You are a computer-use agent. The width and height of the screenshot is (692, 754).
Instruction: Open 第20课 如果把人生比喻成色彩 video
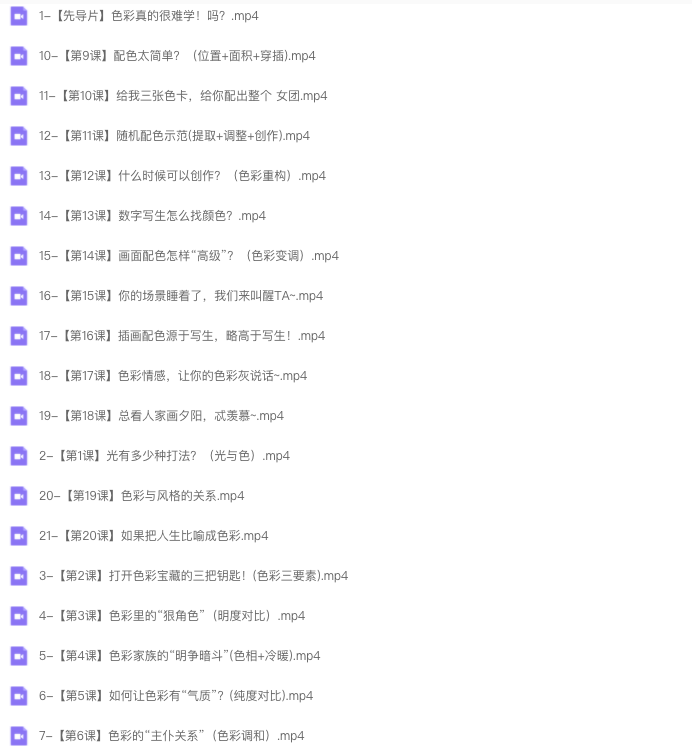(x=167, y=536)
